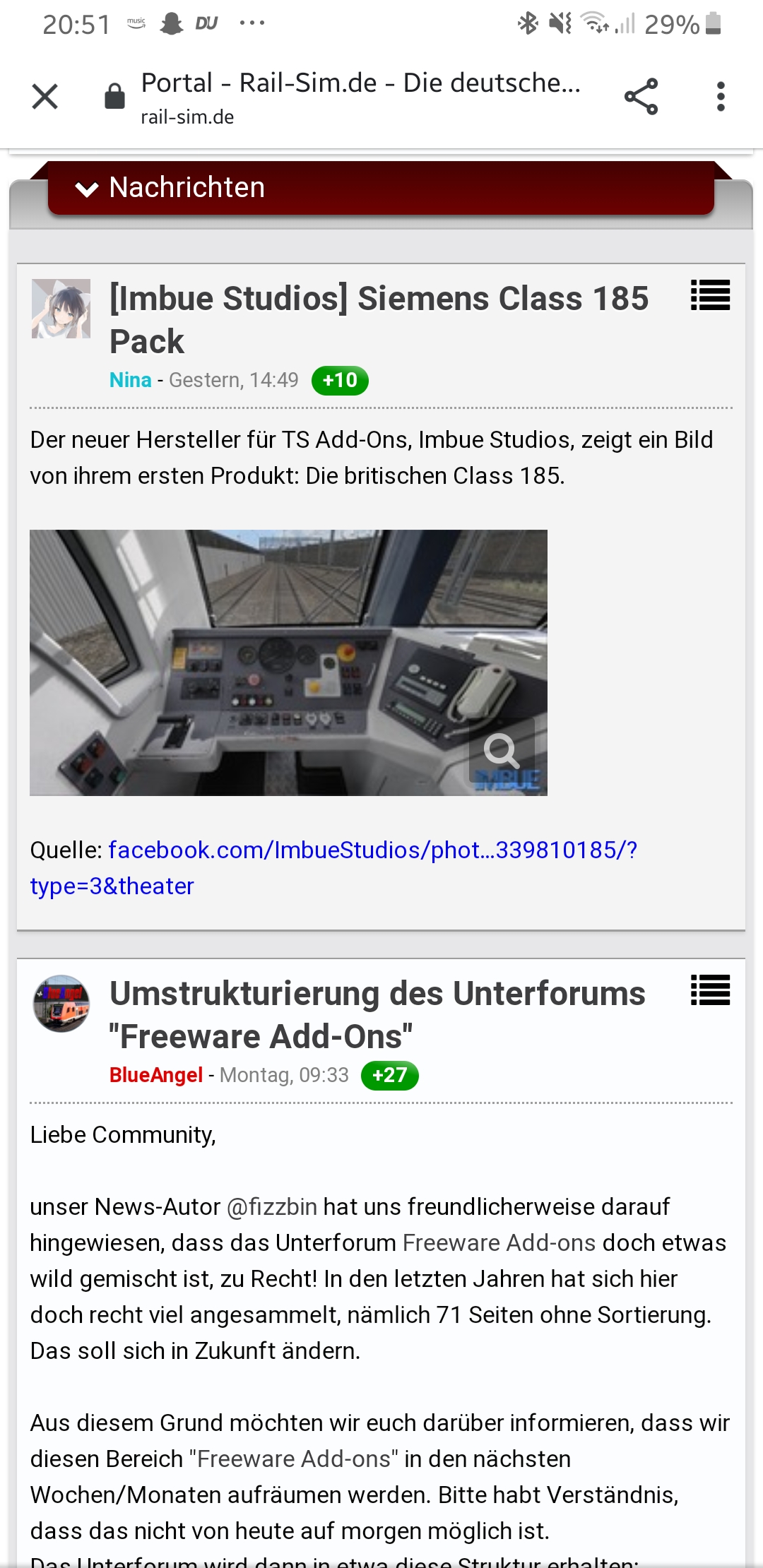Open list icon for Siemens Class 185 post
Screen dimensions: 763x1568
(710, 295)
